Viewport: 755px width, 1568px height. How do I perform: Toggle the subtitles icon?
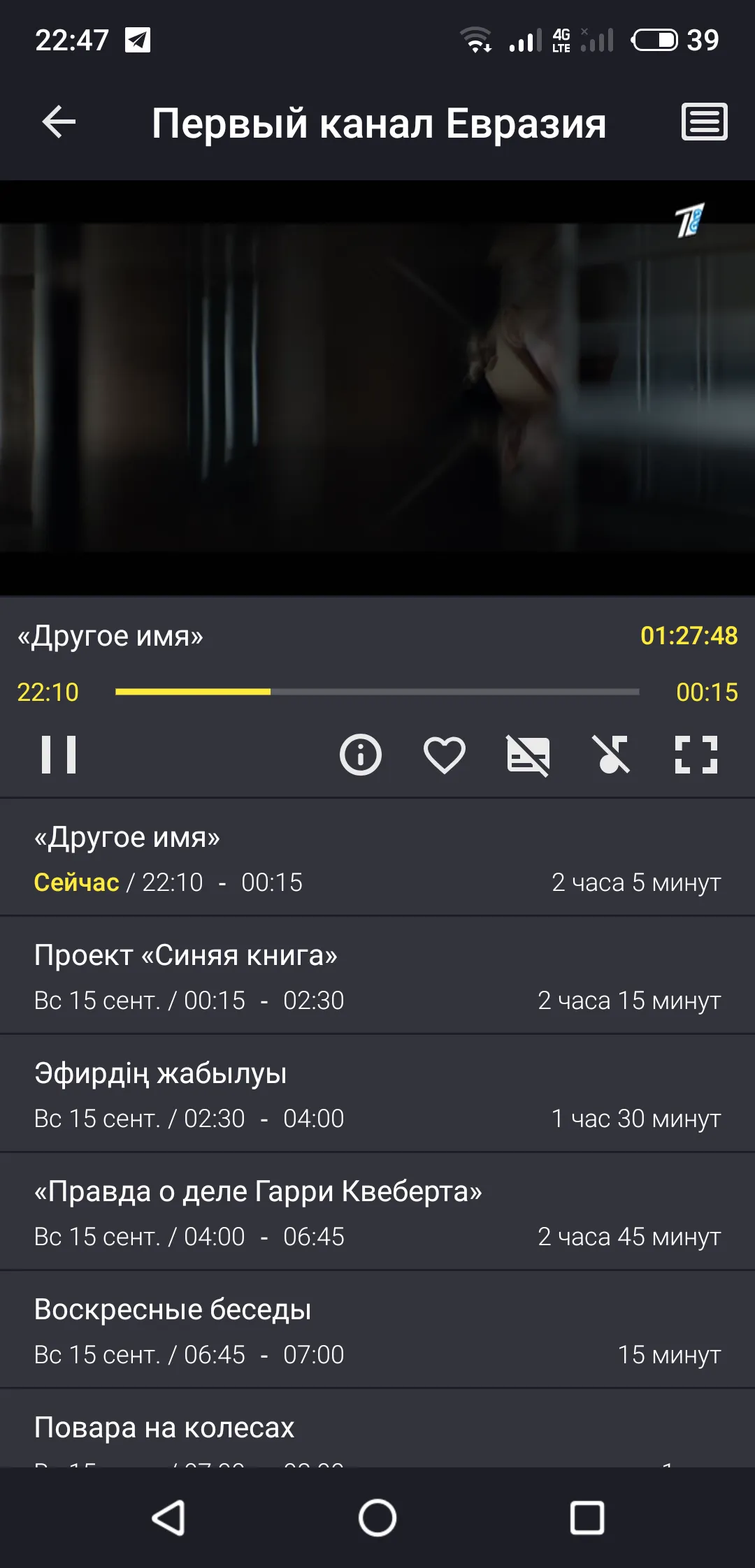click(x=528, y=755)
